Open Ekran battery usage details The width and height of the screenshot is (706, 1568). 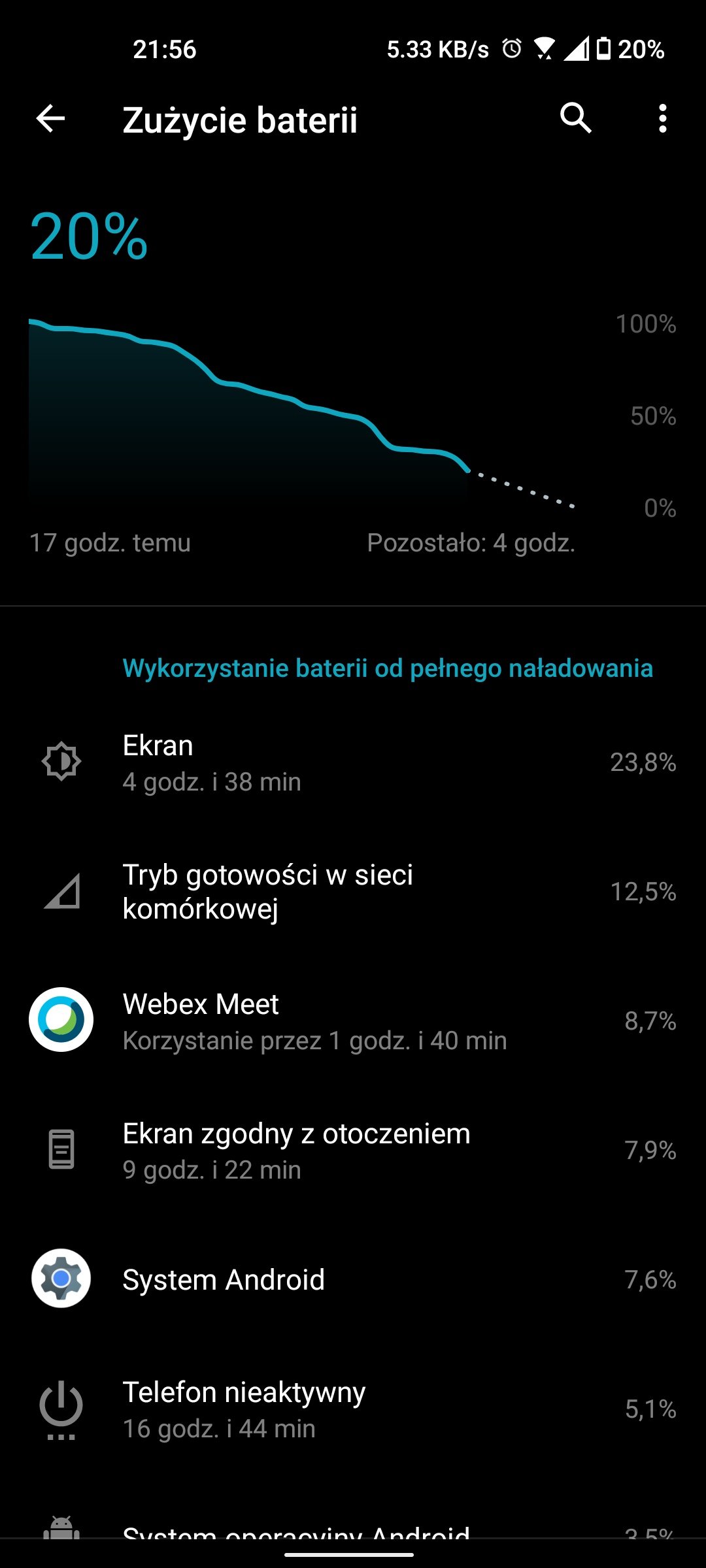pyautogui.click(x=353, y=762)
